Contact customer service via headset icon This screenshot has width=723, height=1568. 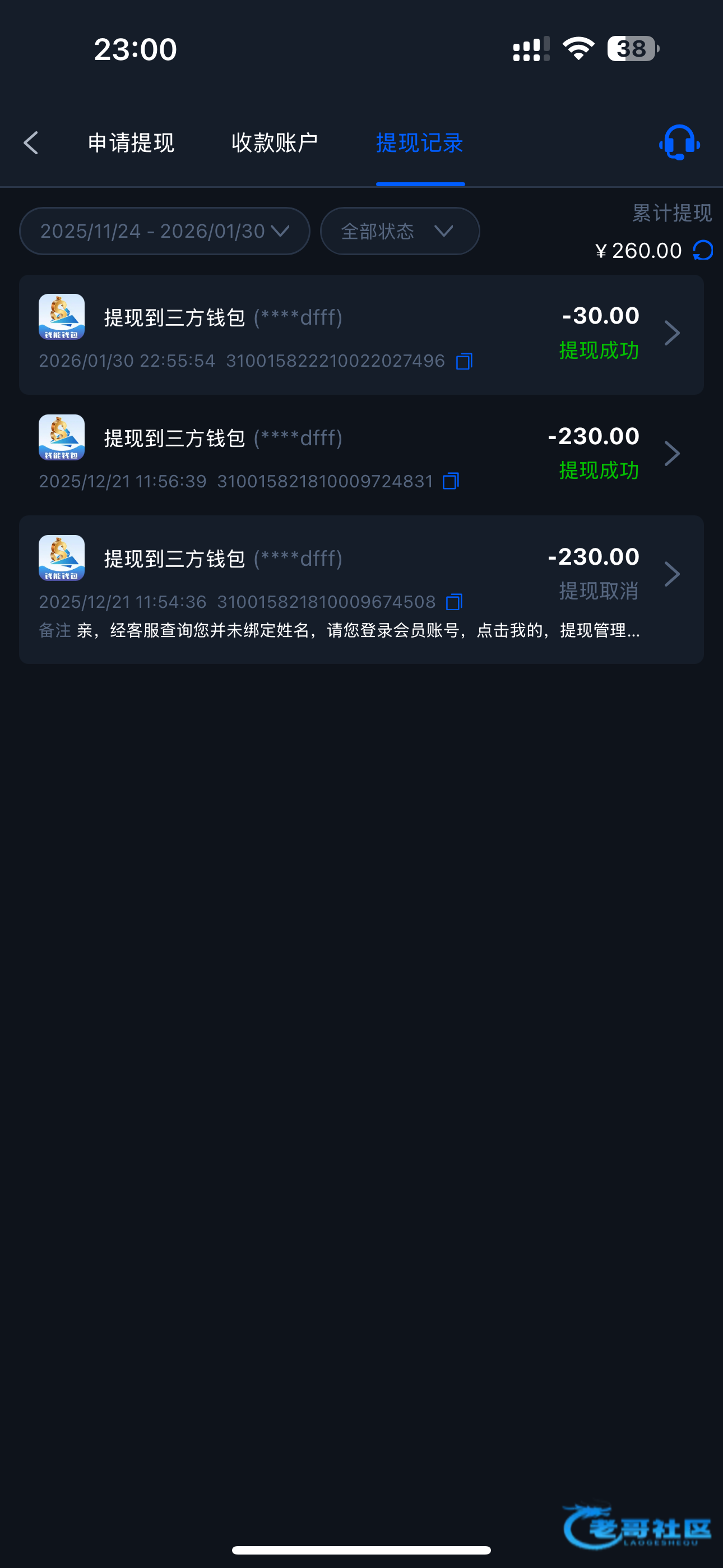[x=679, y=143]
